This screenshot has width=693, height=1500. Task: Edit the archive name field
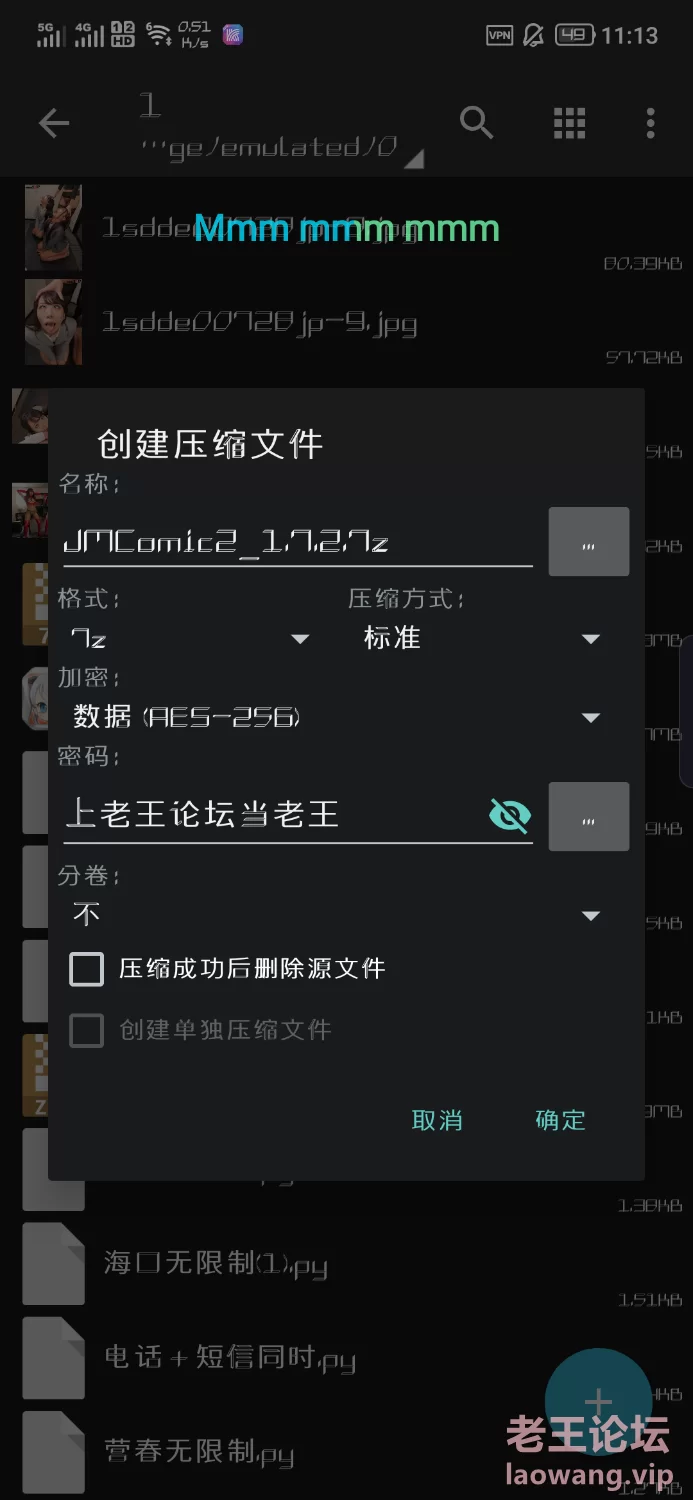click(296, 543)
